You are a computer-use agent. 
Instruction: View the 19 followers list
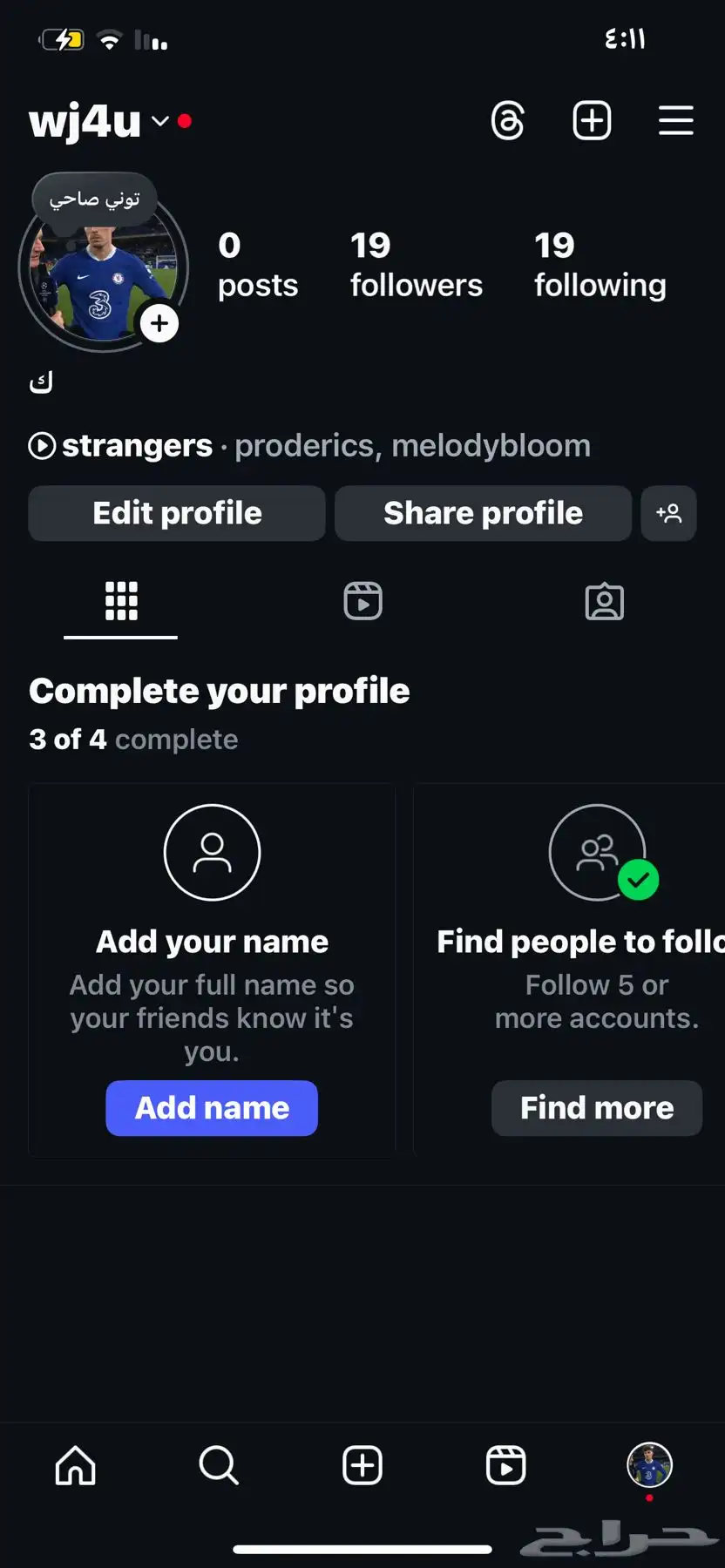416,265
